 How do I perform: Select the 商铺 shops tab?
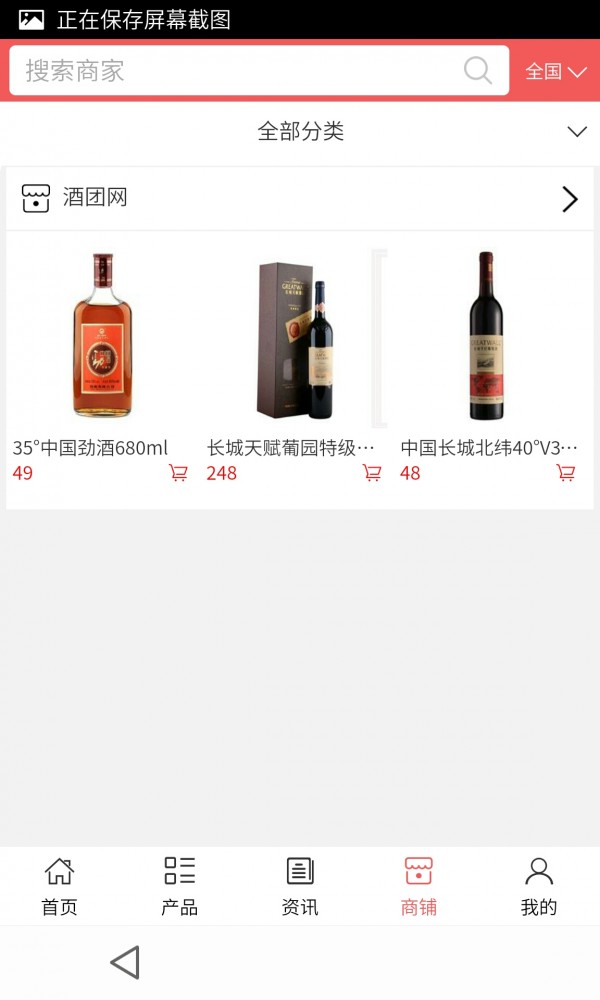coord(419,886)
